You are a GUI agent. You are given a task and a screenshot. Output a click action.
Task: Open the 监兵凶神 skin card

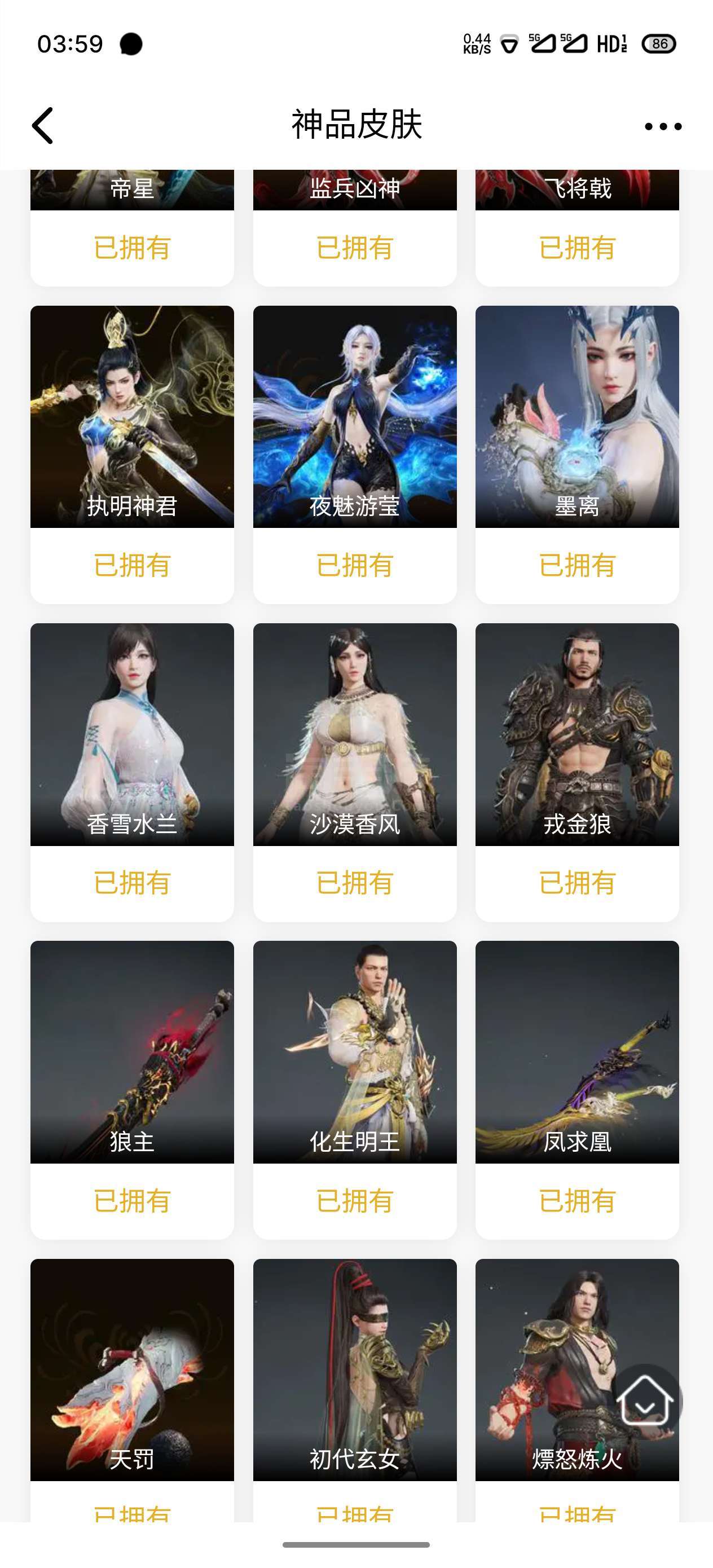355,228
